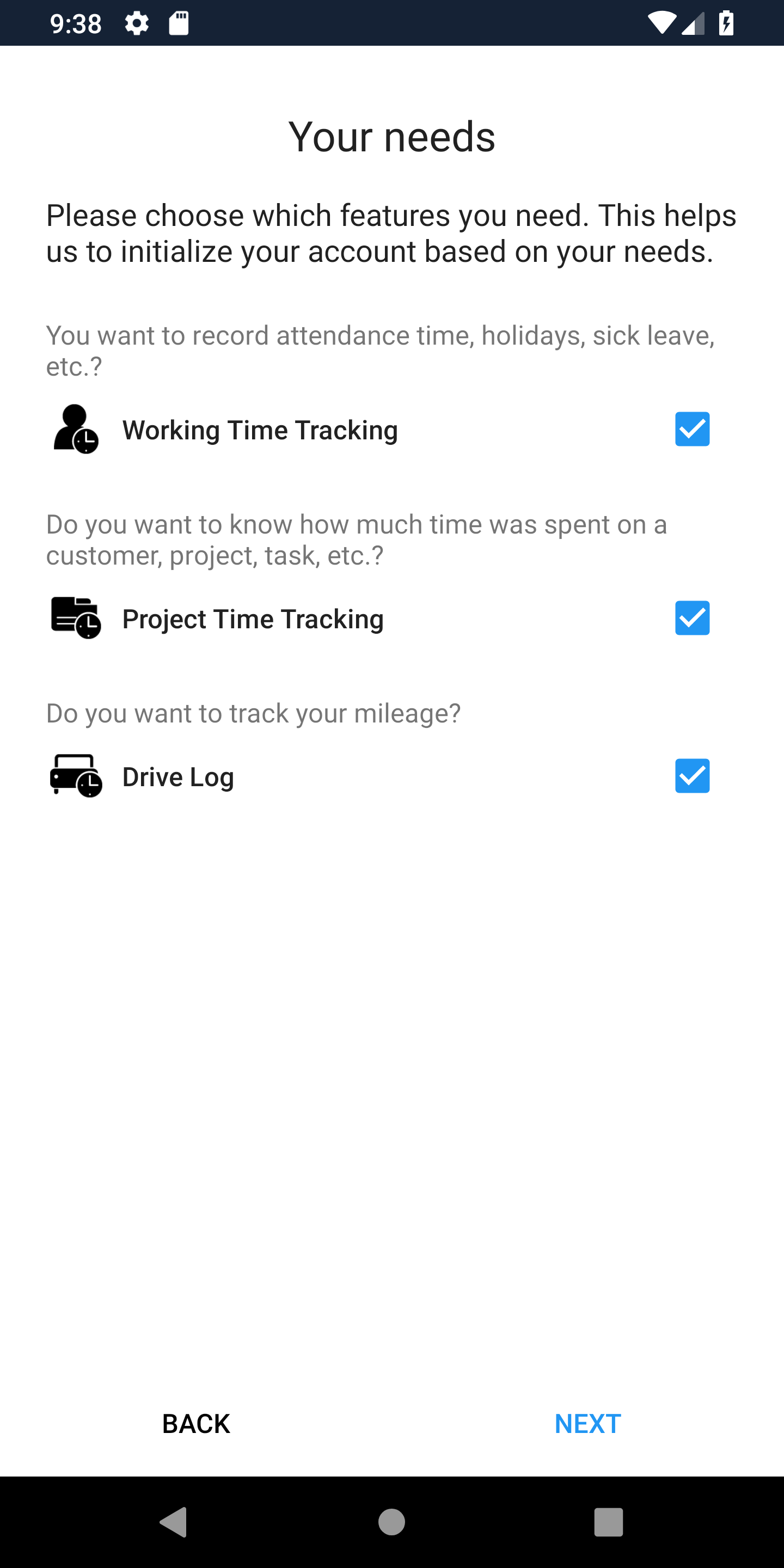Image resolution: width=784 pixels, height=1568 pixels.
Task: Tap the system back button
Action: pos(174,1522)
